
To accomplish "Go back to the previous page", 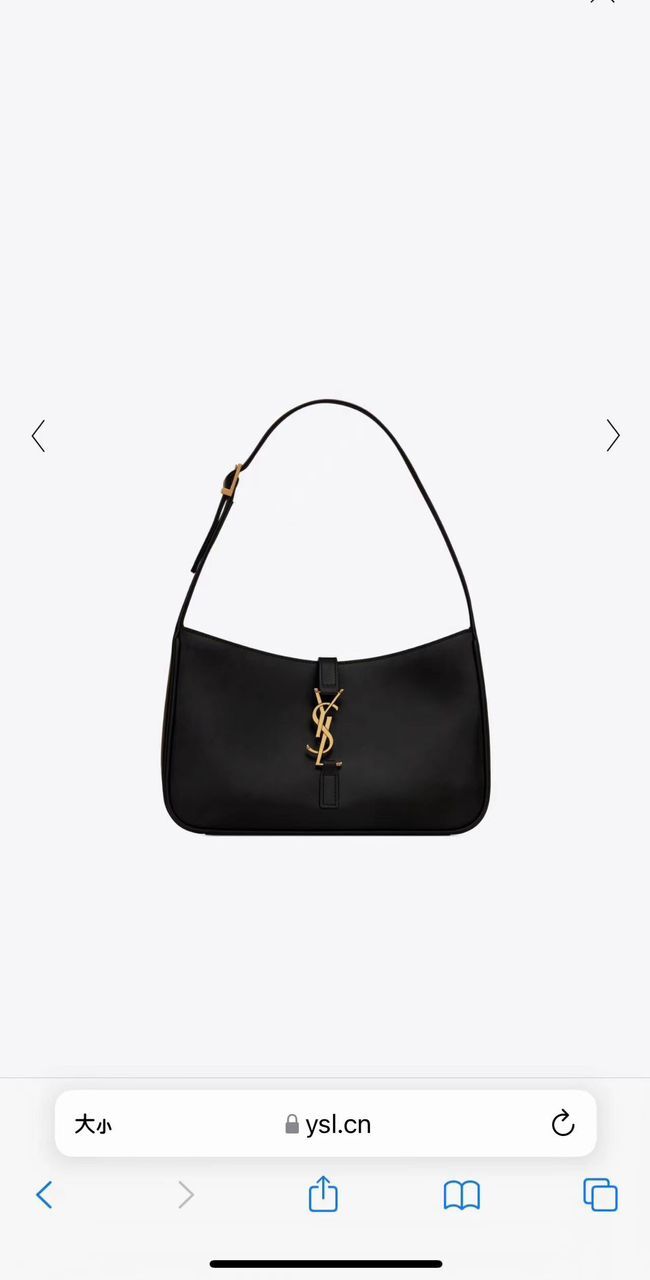I will (44, 1194).
